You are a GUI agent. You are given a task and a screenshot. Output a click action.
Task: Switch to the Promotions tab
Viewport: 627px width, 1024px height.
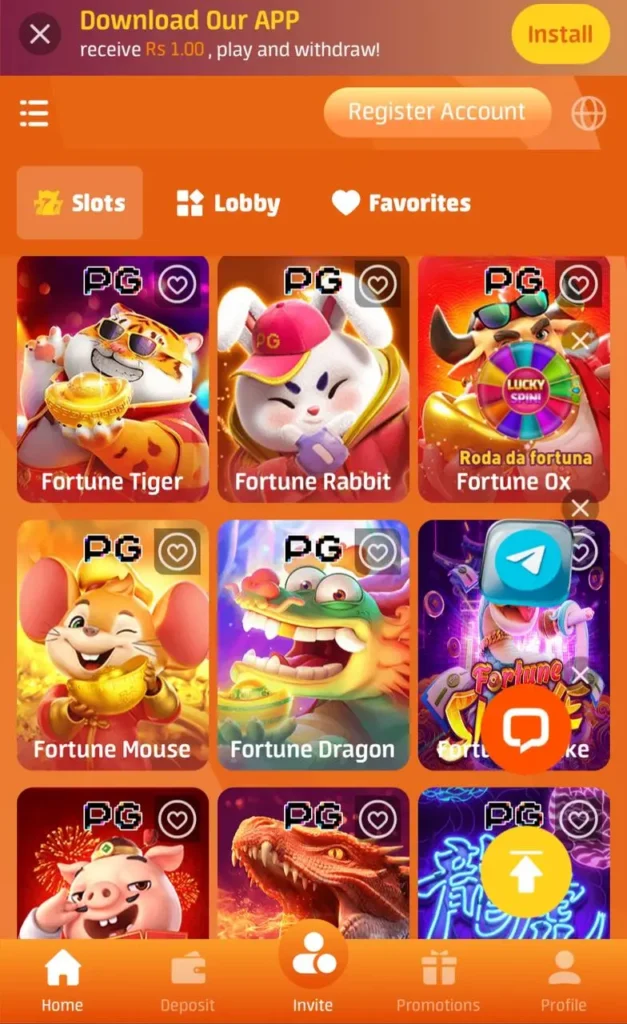438,980
